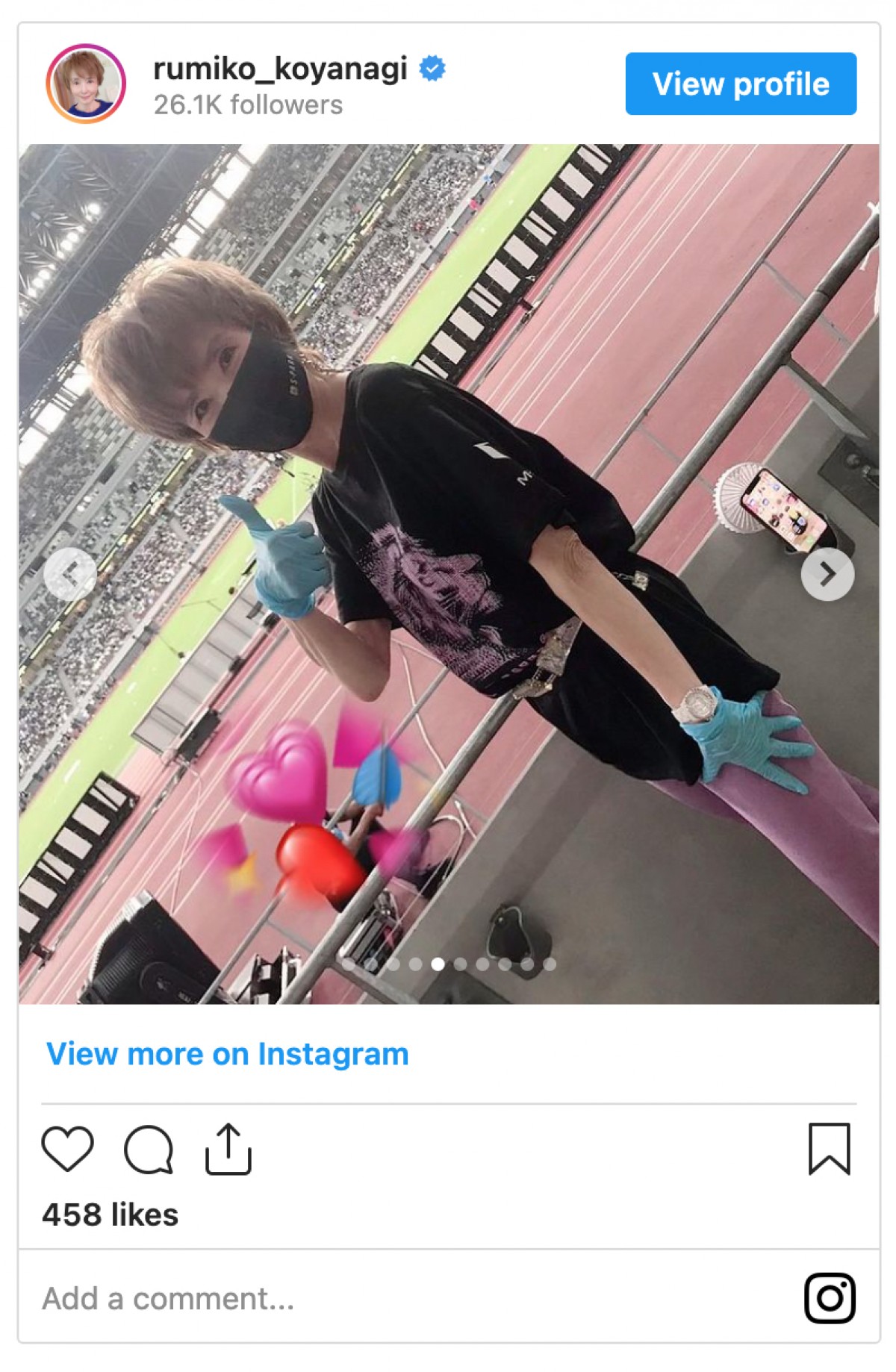Screen dimensions: 896x1372
Task: Like this post with the heart icon
Action: point(67,1149)
